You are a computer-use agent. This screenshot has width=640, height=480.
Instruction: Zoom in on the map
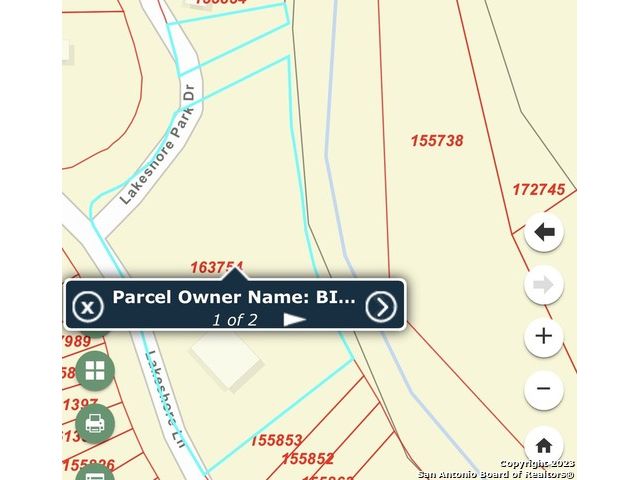tap(544, 336)
